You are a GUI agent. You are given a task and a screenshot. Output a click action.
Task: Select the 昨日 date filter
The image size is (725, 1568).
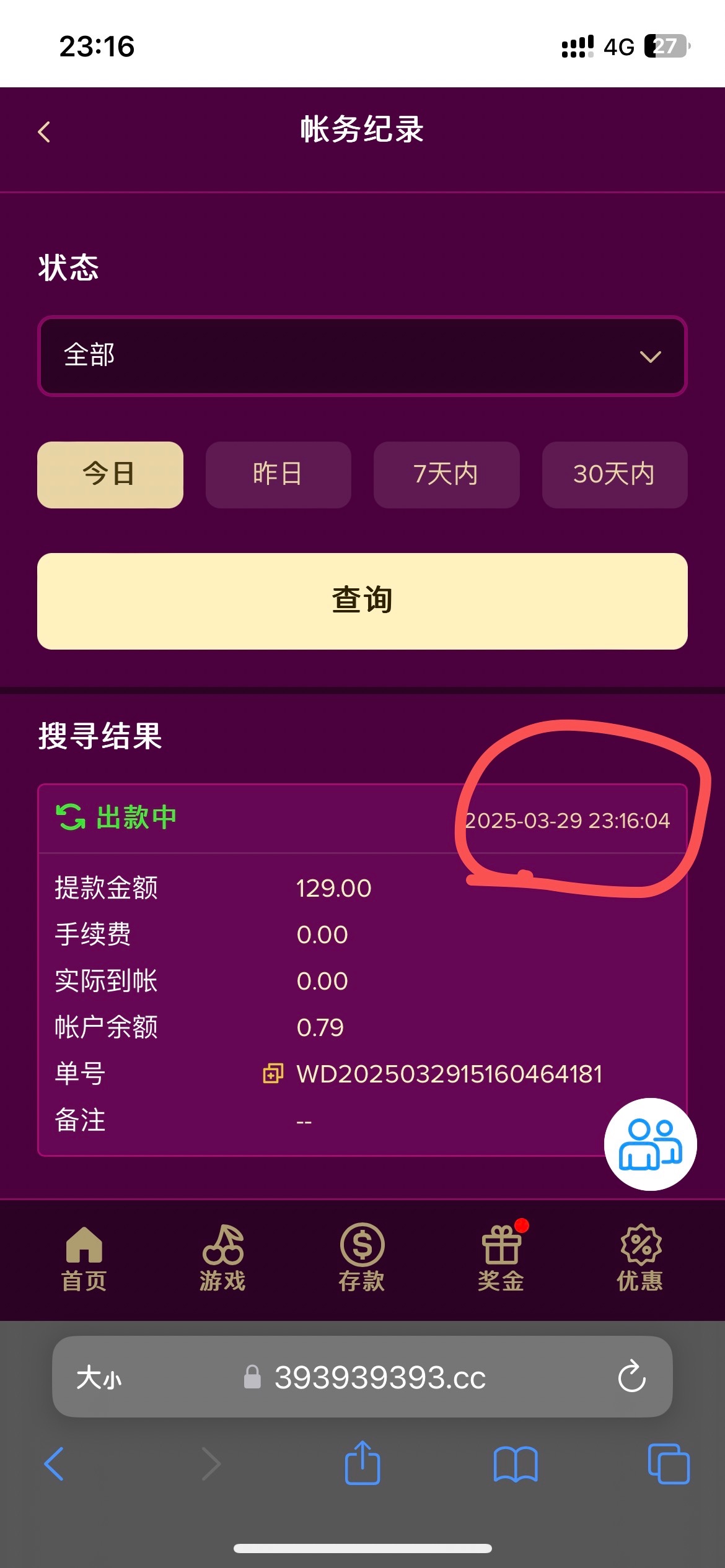[x=278, y=474]
